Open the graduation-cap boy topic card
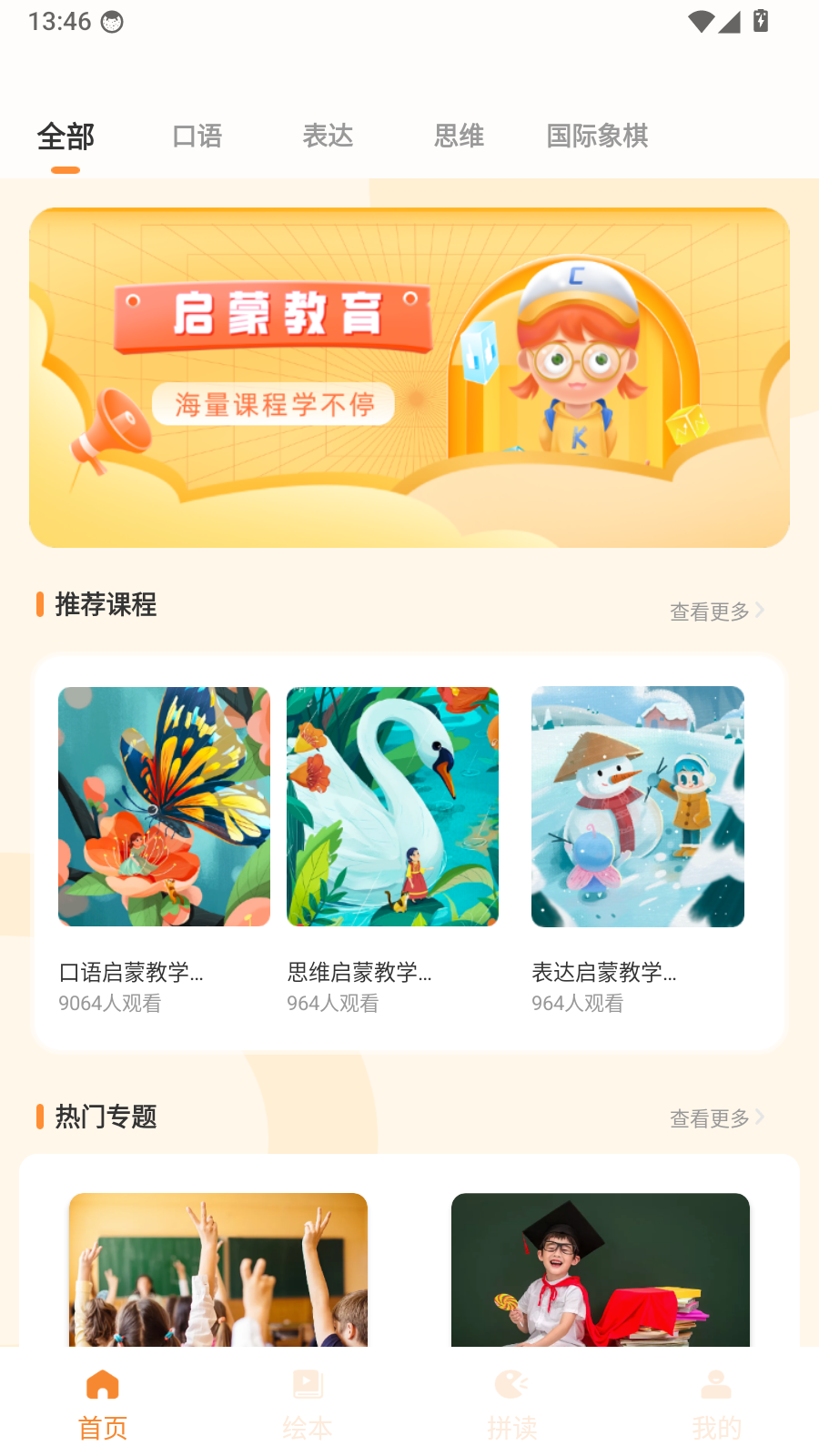Viewport: 819px width, 1456px height. pyautogui.click(x=601, y=1269)
